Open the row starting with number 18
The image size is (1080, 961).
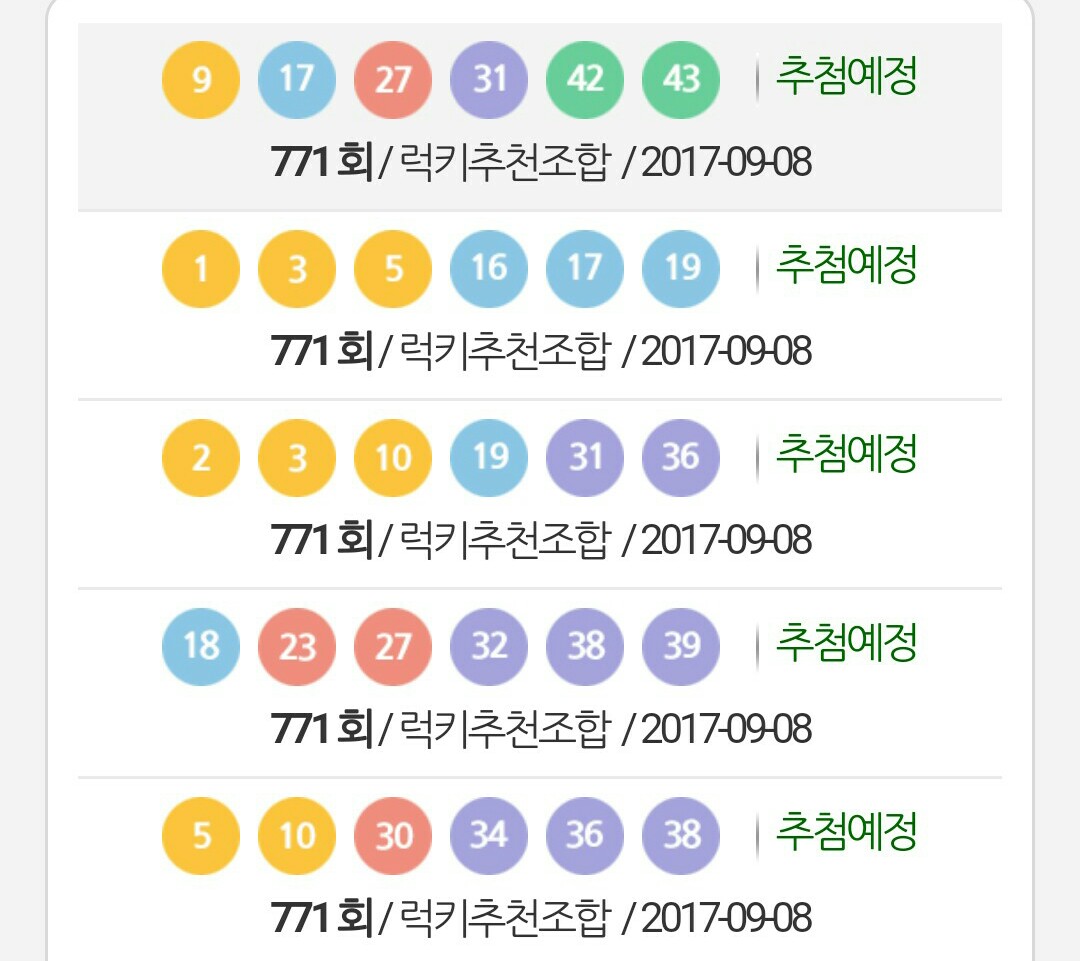(x=540, y=683)
